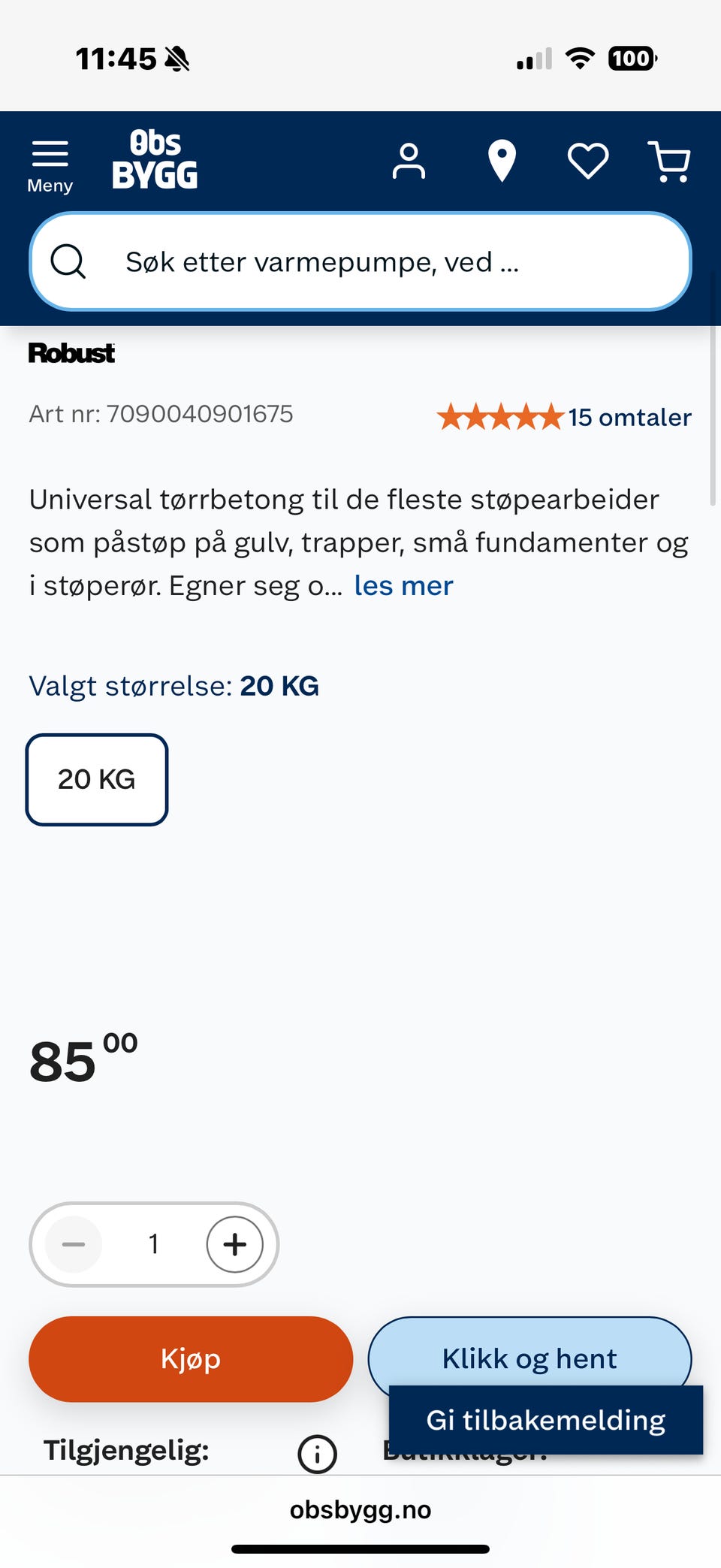The image size is (721, 1568).
Task: Tap Kjøp to buy the product
Action: 191,1358
